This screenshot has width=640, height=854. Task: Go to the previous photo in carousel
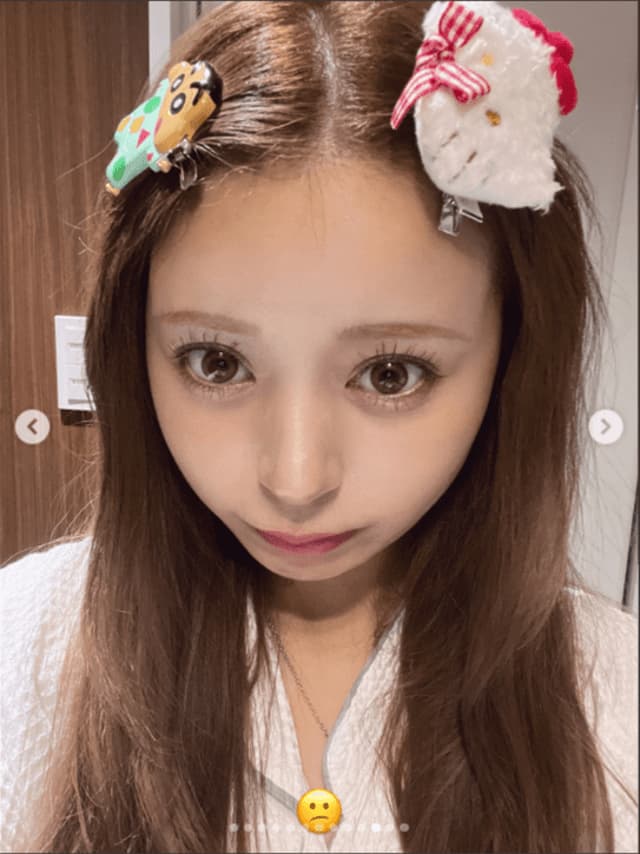[x=32, y=427]
